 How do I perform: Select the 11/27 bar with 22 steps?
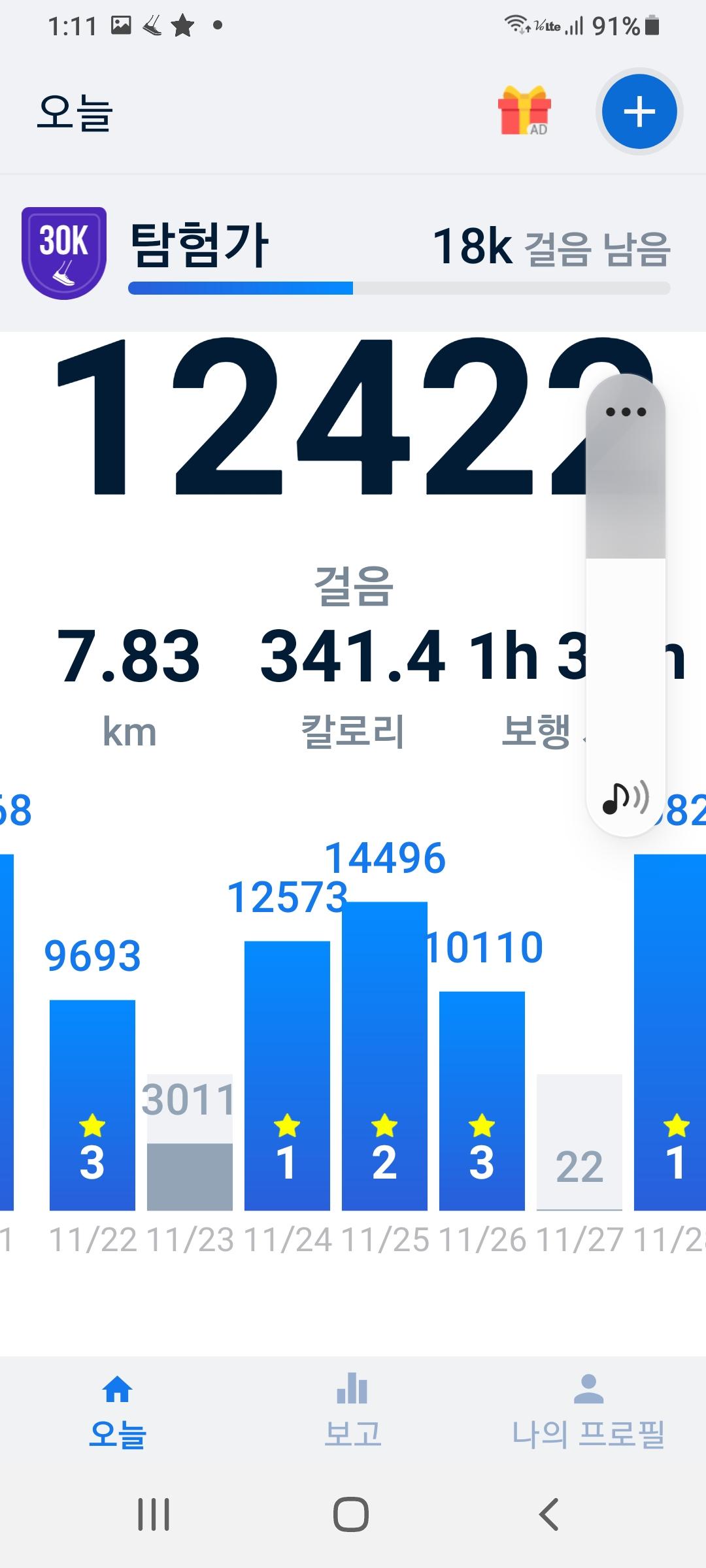pos(579,1143)
